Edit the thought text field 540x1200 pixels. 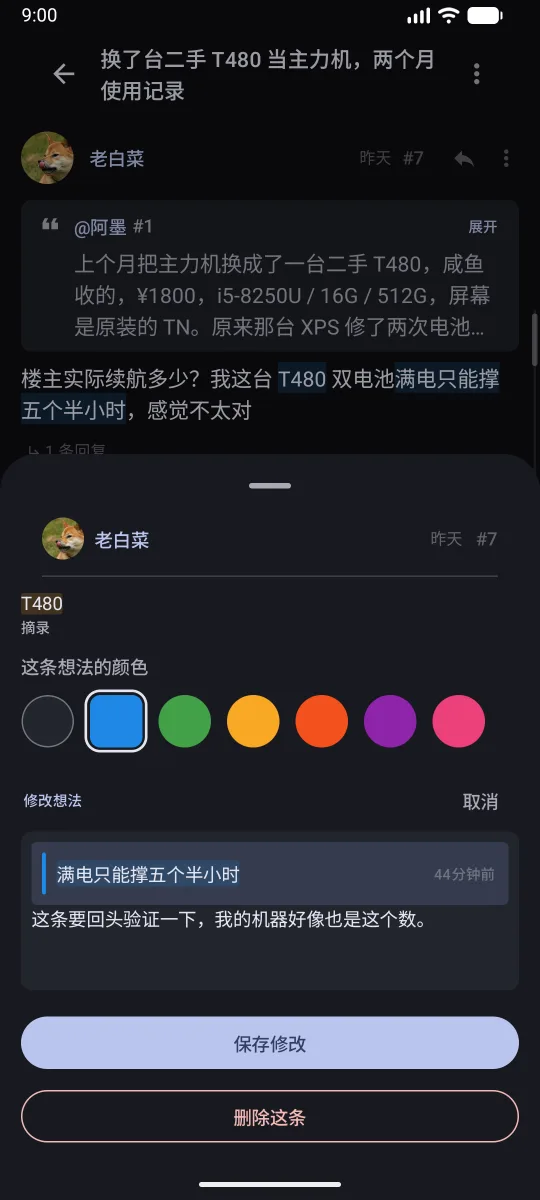point(270,947)
